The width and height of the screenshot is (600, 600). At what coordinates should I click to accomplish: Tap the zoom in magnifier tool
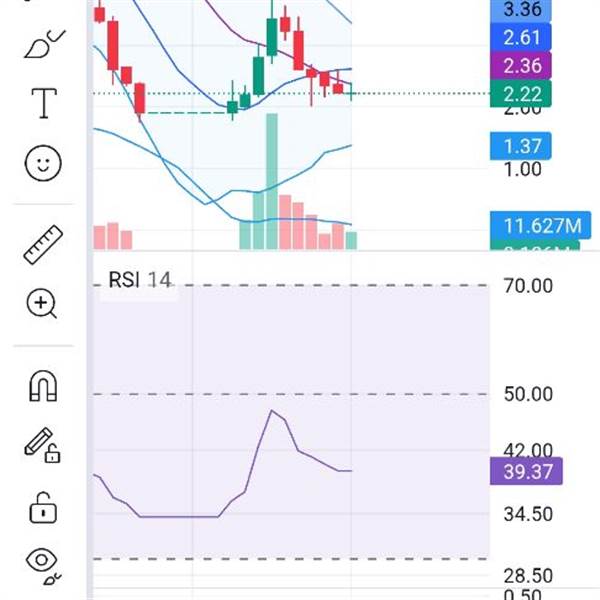coord(42,303)
